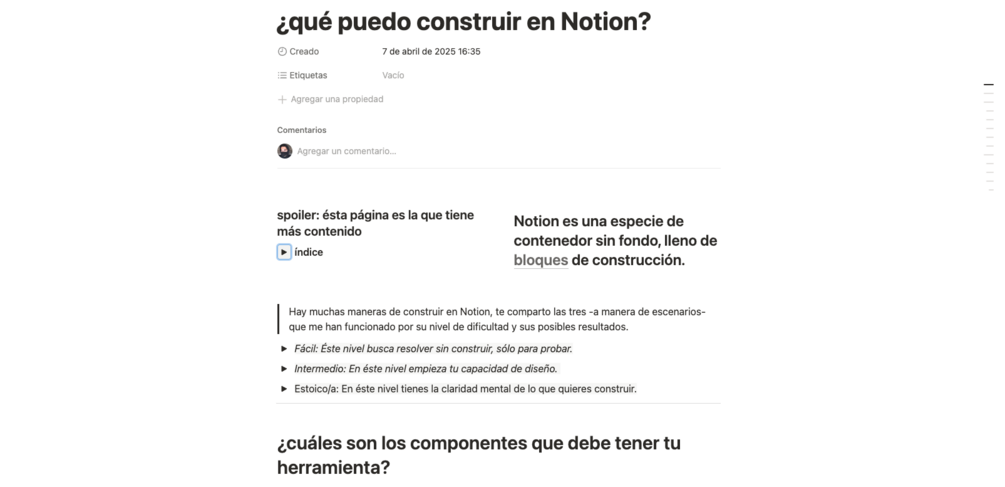Expand the Estoico/a level toggle

284,389
